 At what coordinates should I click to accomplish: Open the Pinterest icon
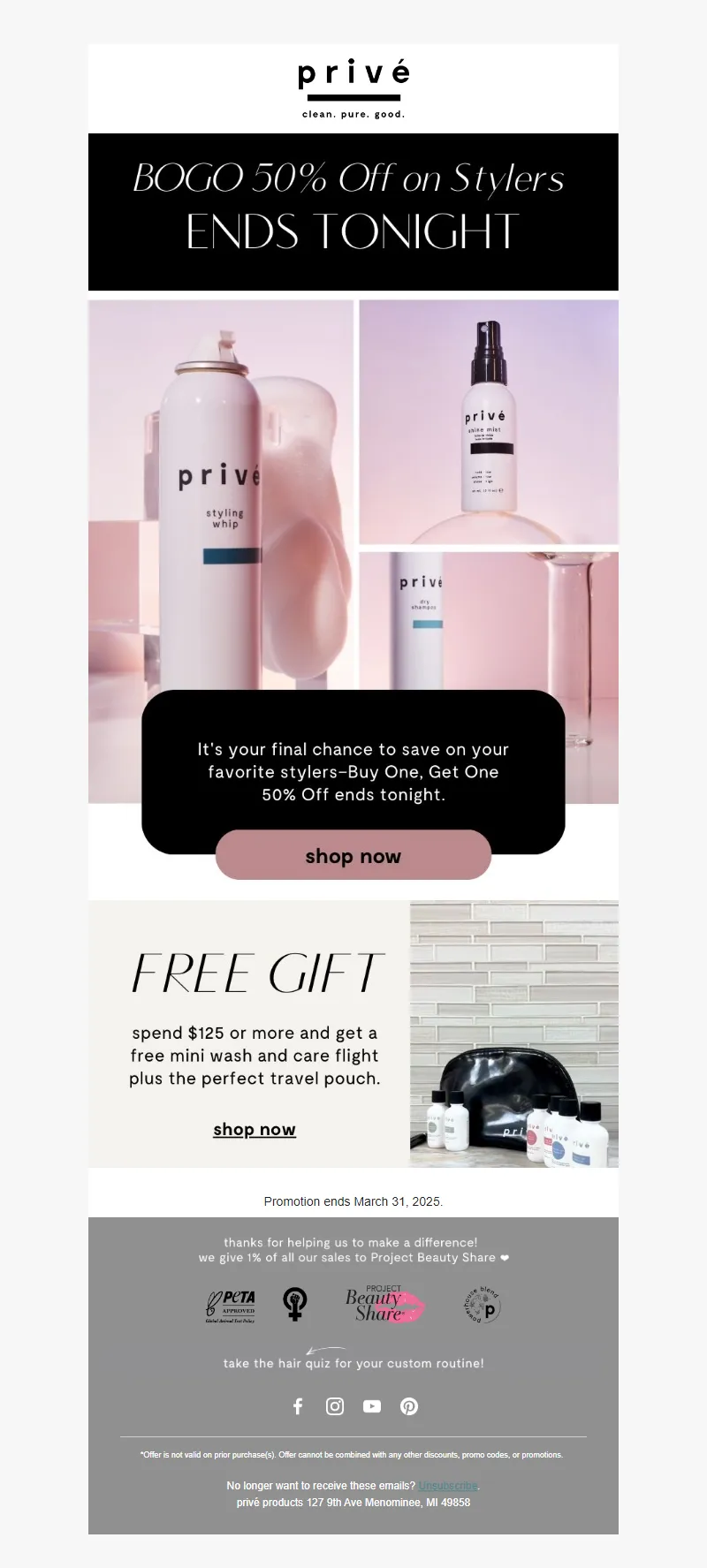(409, 1406)
